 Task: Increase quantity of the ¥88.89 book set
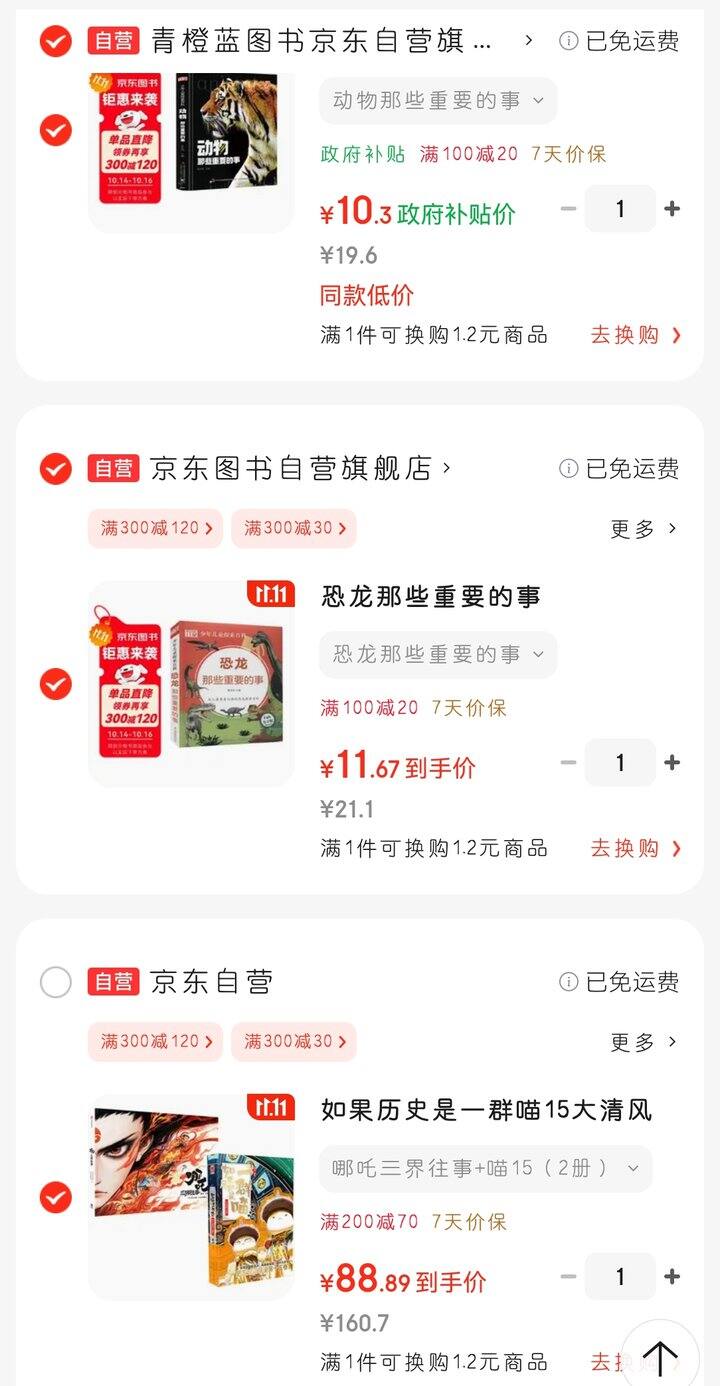click(672, 1277)
